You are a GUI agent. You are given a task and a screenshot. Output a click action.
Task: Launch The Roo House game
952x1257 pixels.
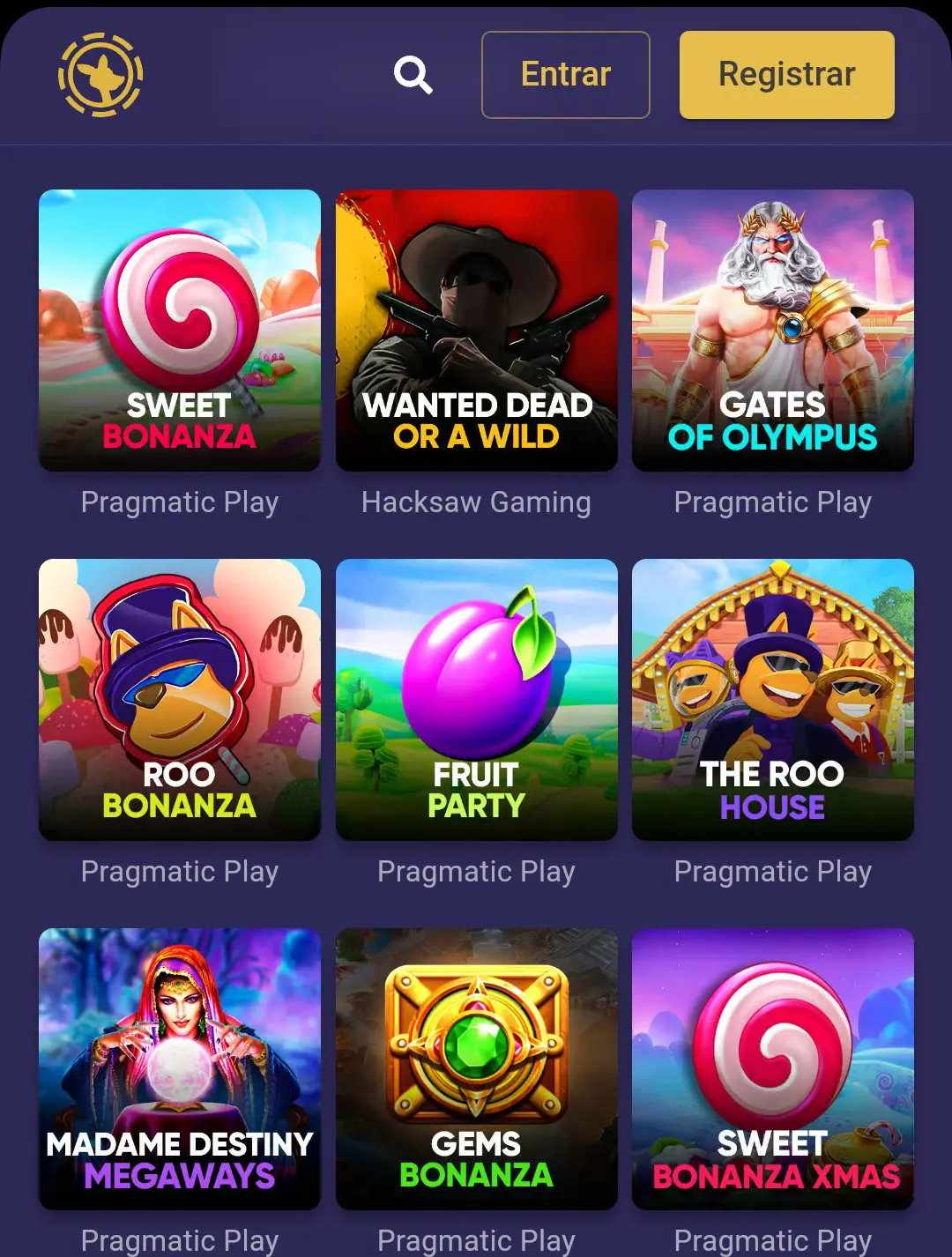pos(772,699)
